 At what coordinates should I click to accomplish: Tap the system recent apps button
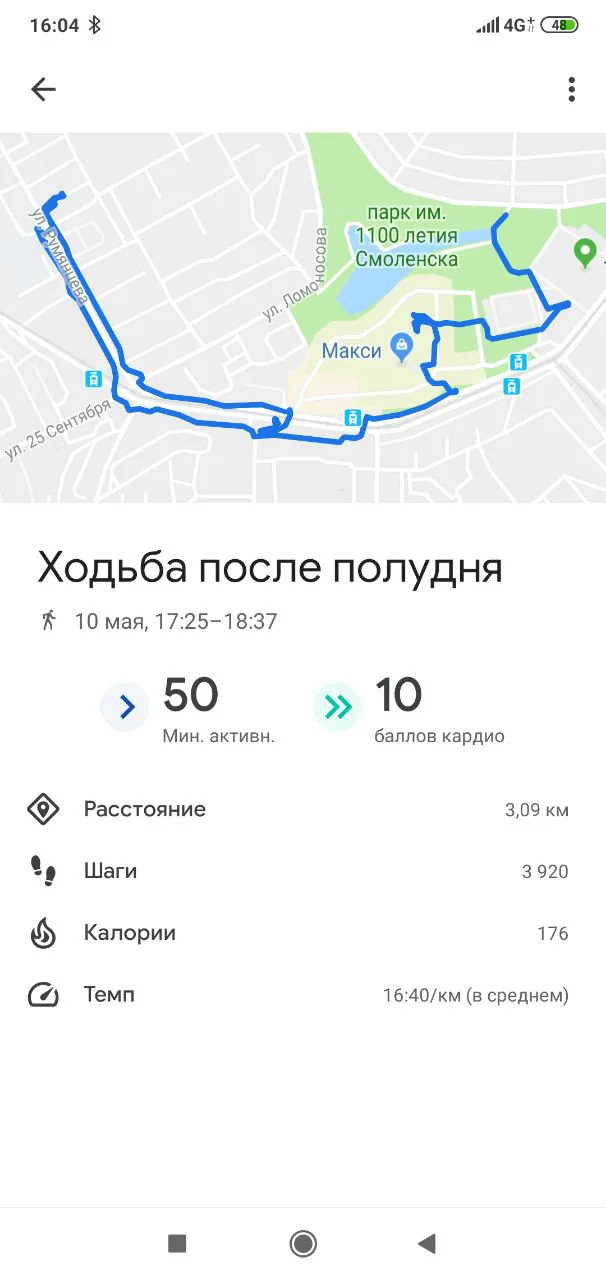(177, 1243)
